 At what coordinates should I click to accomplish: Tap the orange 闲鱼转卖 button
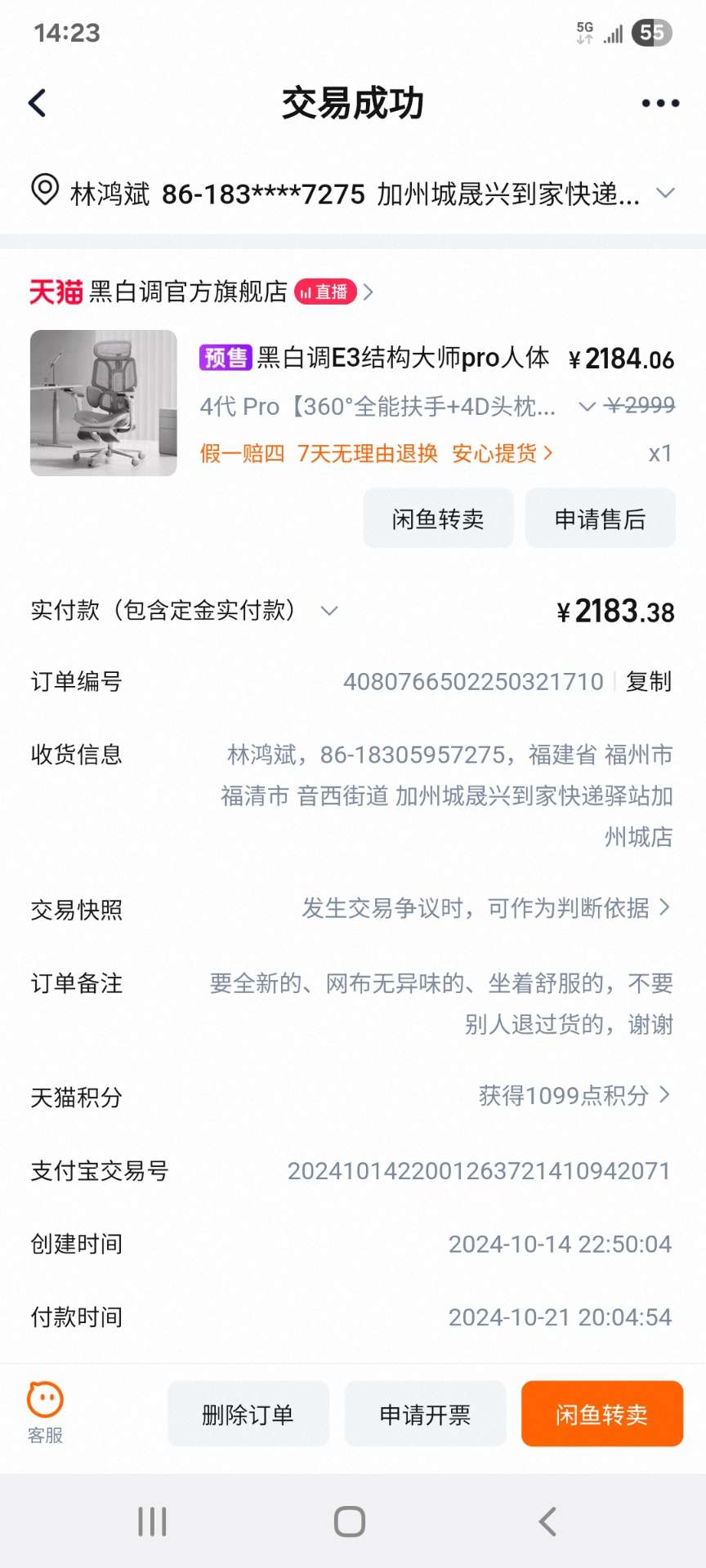click(601, 1414)
